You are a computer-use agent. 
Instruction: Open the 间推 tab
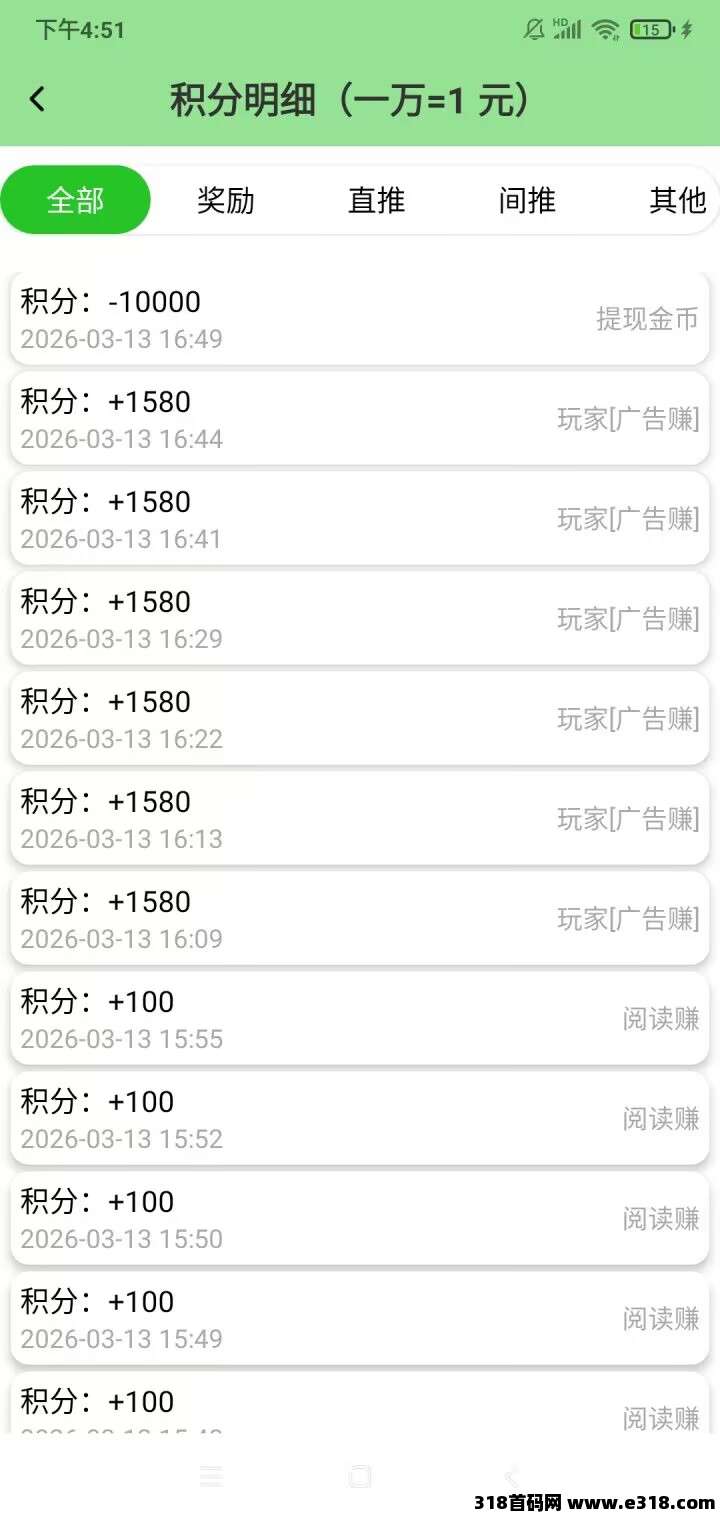pyautogui.click(x=527, y=200)
